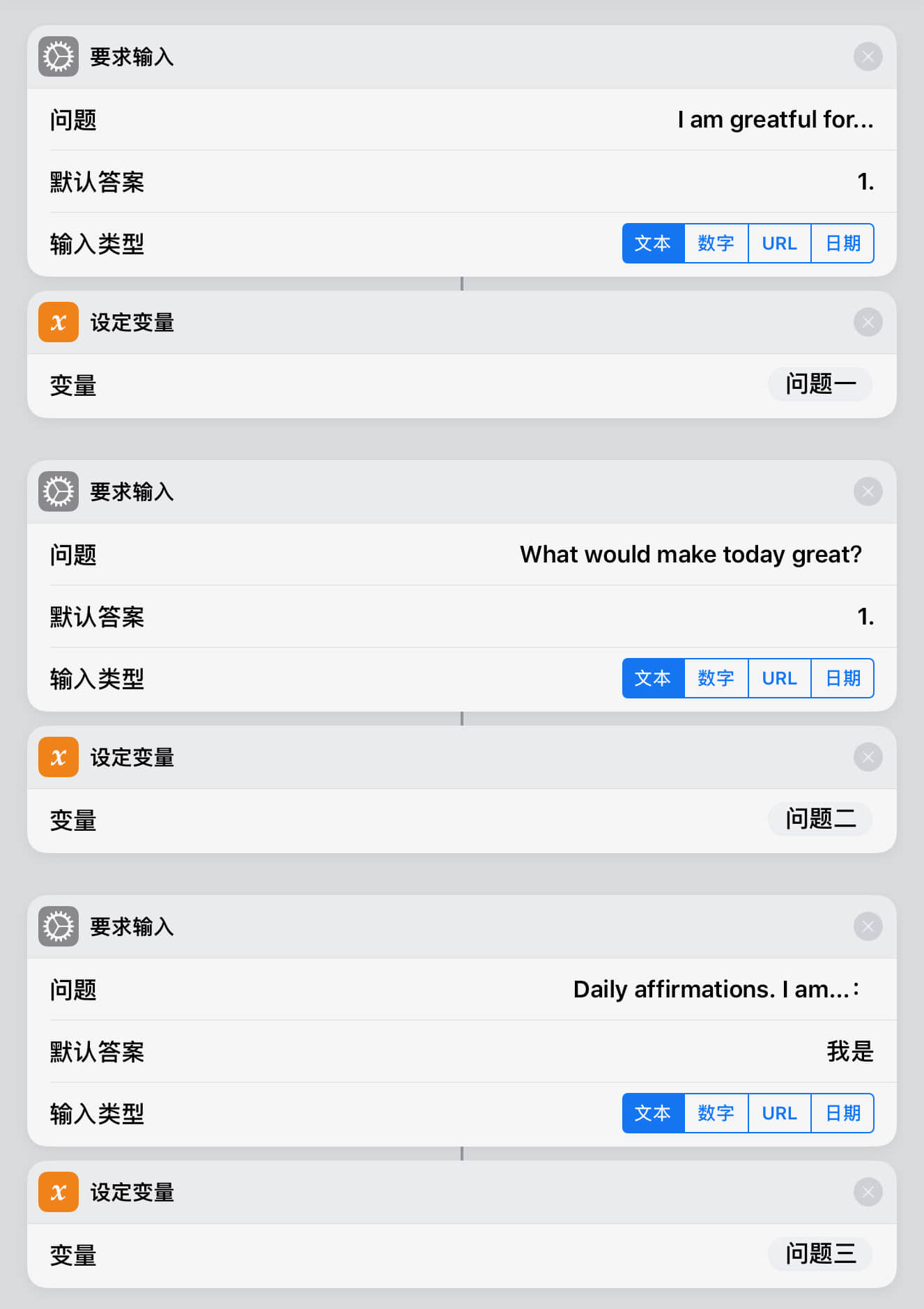Choose 日期 type for 'I am greatful for...' question

[842, 243]
